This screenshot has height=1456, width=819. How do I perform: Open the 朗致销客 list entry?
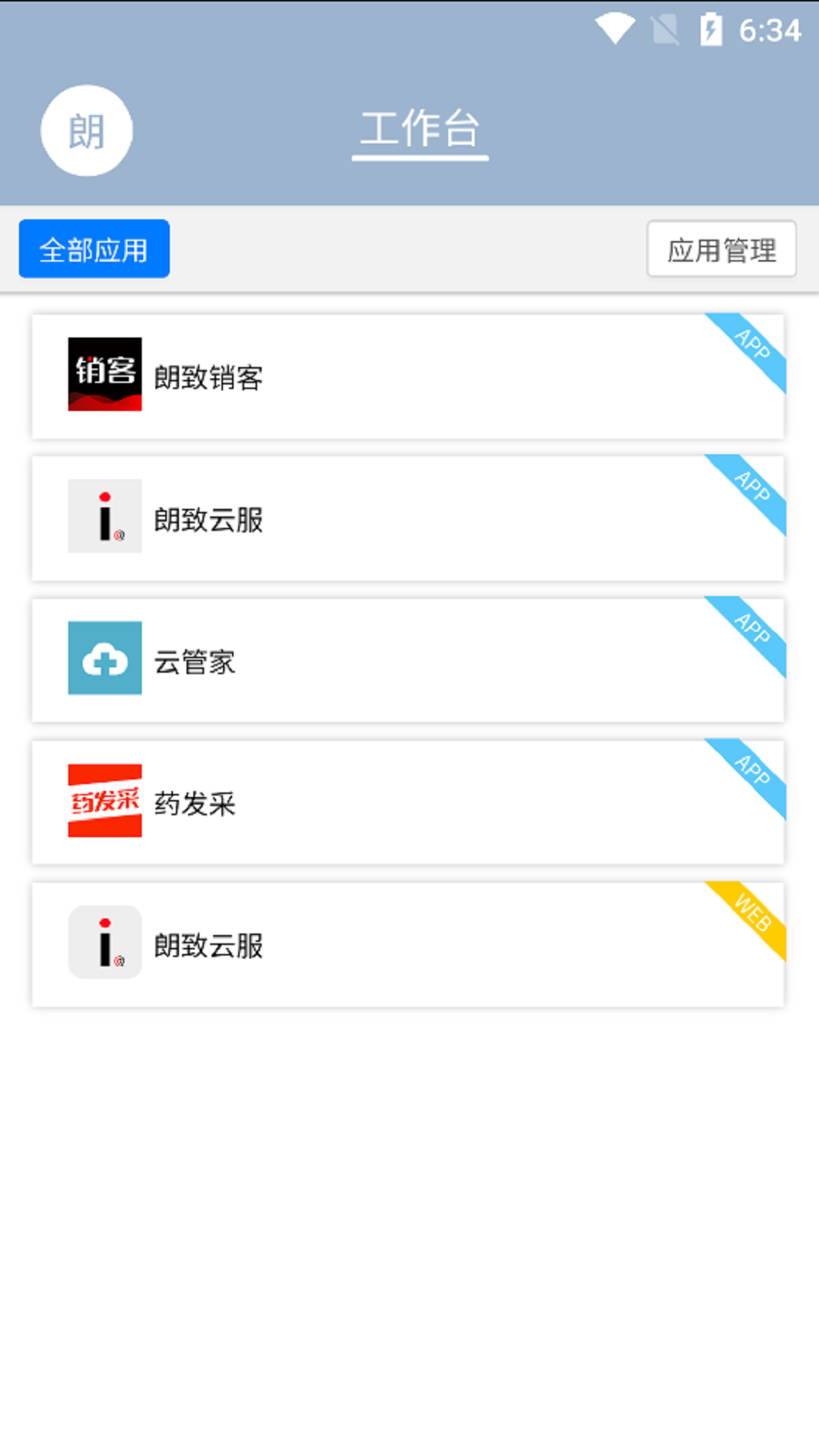(407, 375)
